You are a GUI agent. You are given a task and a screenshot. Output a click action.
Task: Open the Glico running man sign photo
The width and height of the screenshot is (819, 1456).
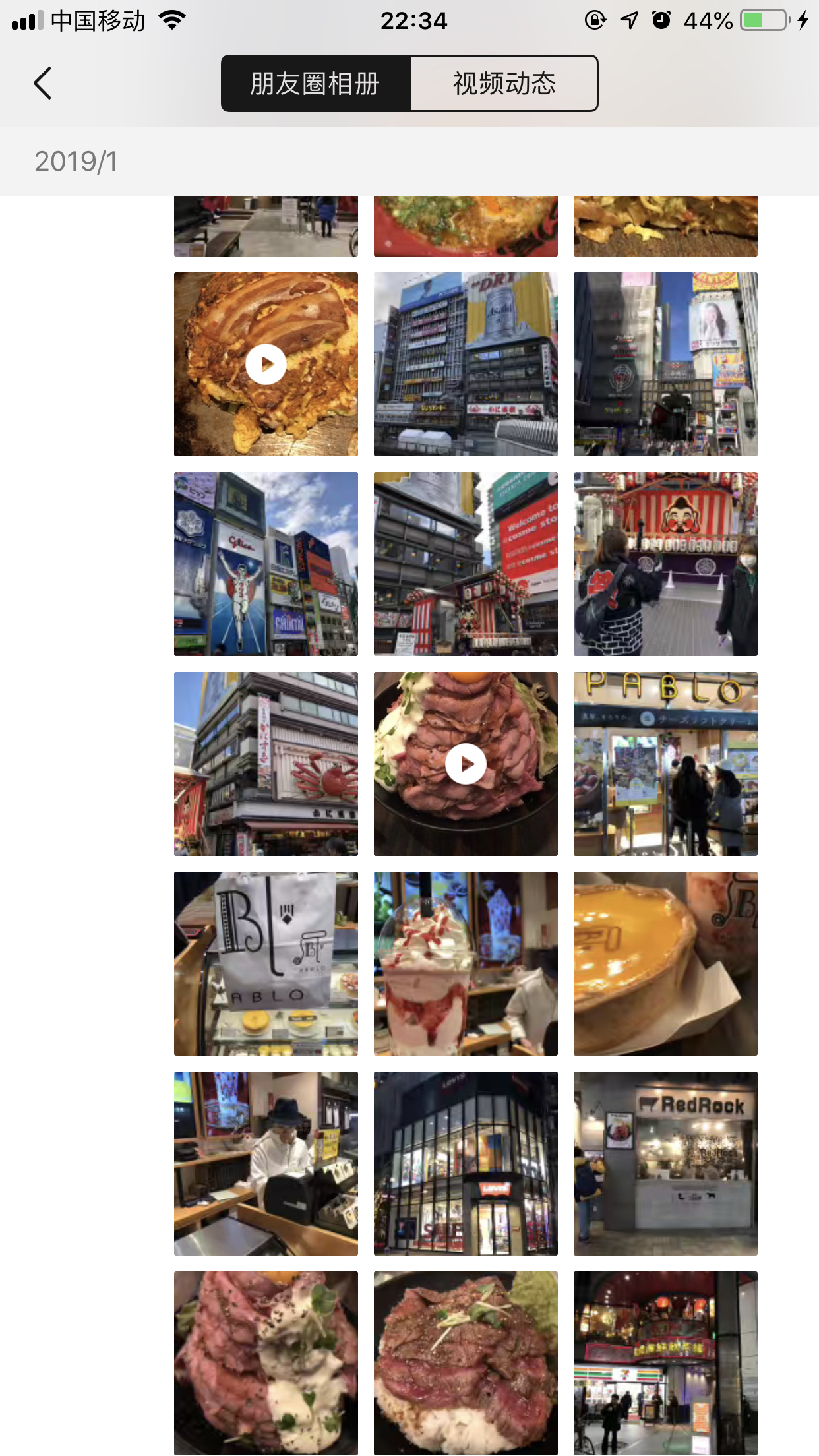point(266,564)
